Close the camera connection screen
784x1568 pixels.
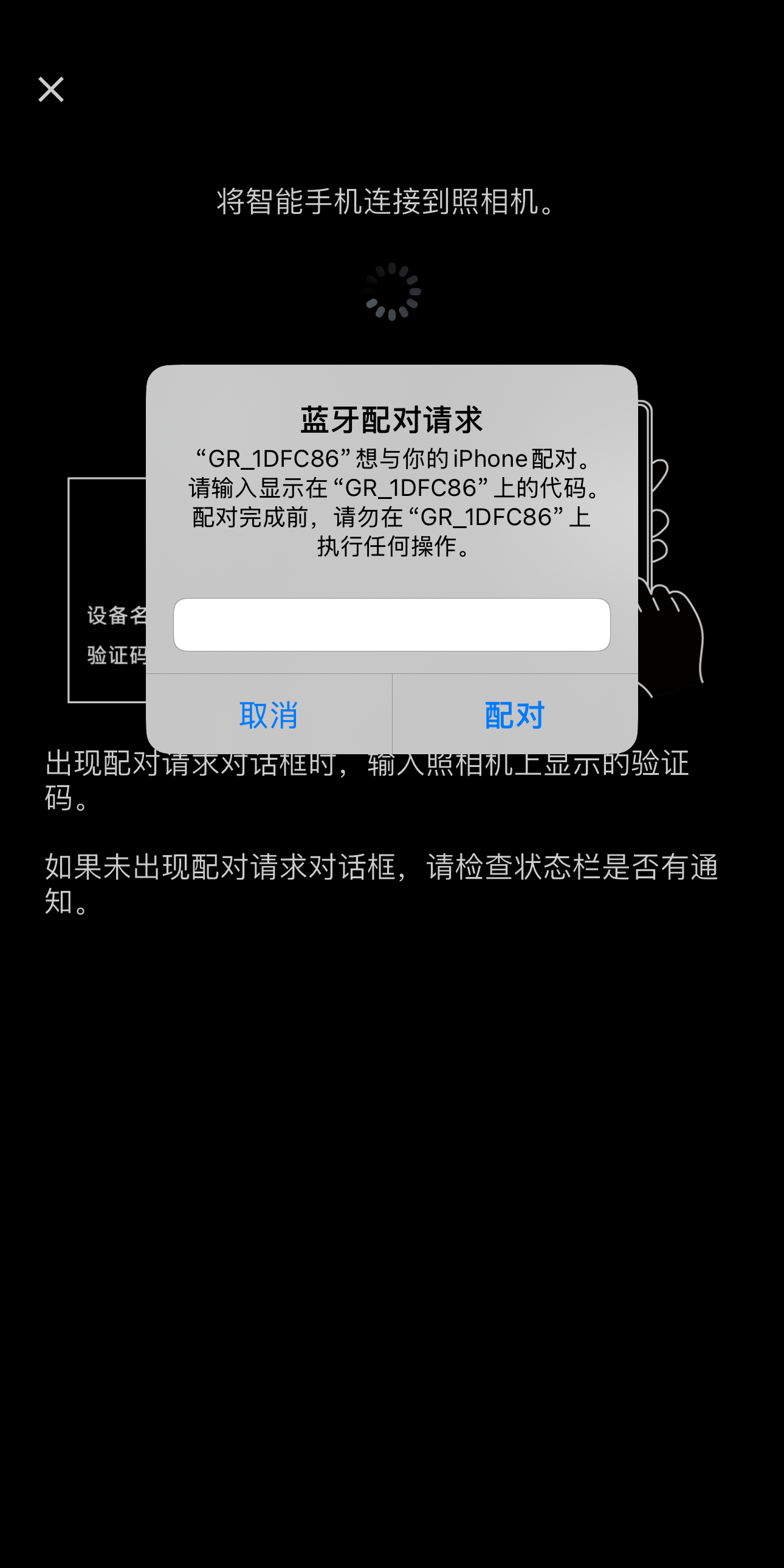(51, 89)
